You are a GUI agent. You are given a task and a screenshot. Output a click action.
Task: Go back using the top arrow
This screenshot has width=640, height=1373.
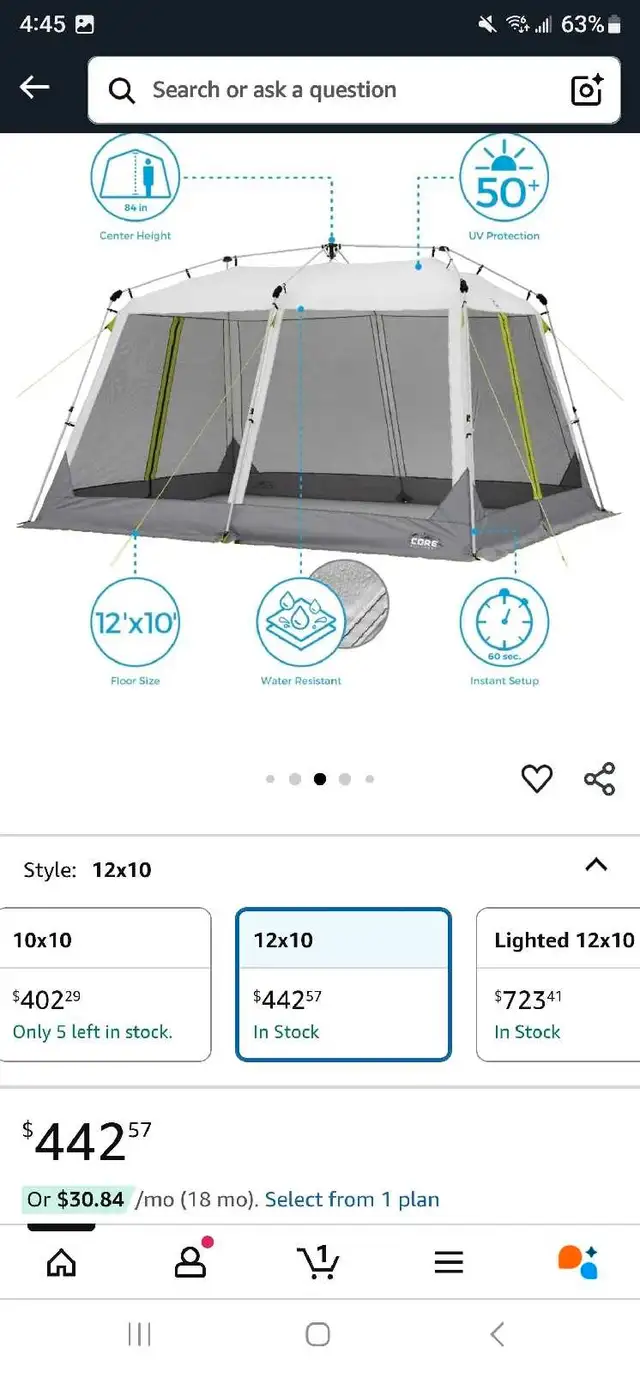tap(35, 88)
